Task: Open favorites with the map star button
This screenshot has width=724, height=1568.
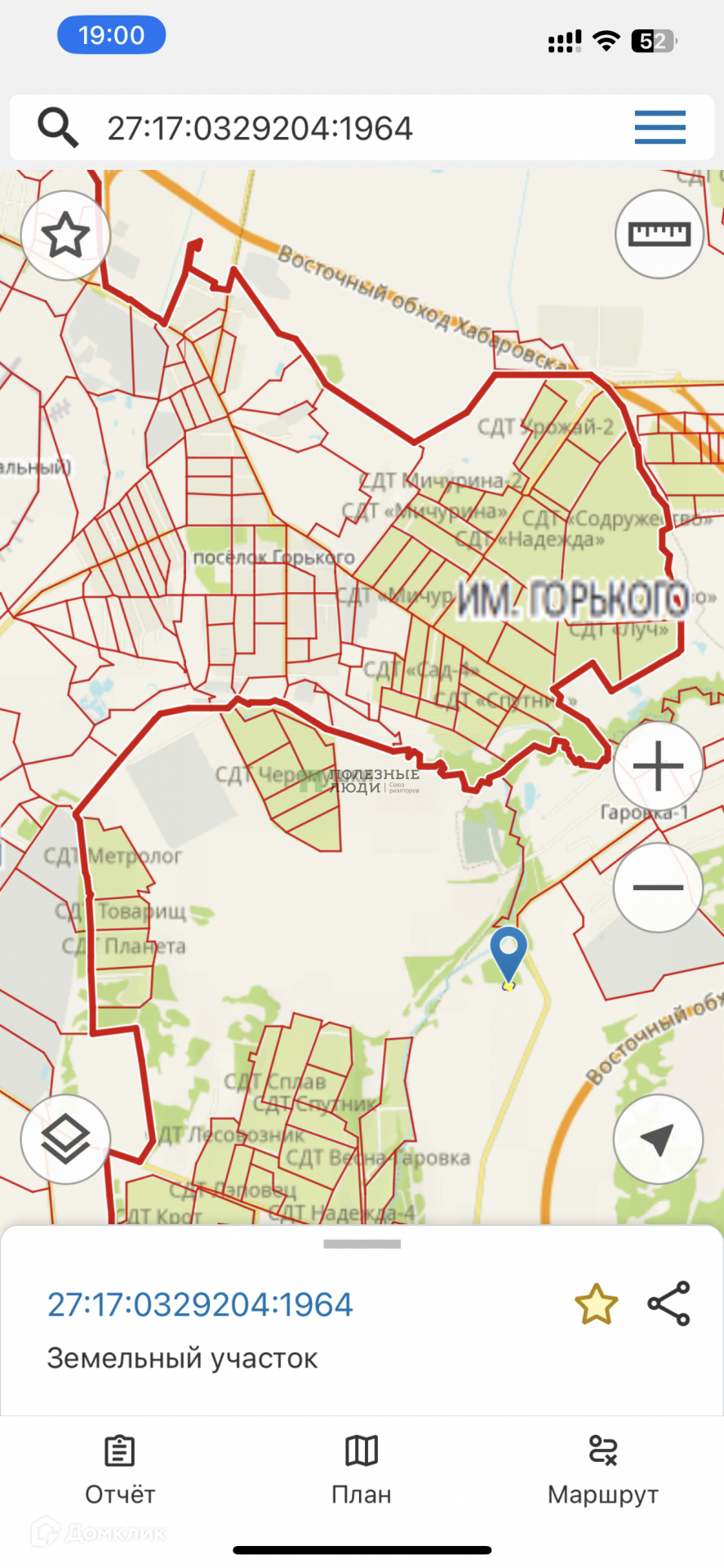Action: pos(65,235)
